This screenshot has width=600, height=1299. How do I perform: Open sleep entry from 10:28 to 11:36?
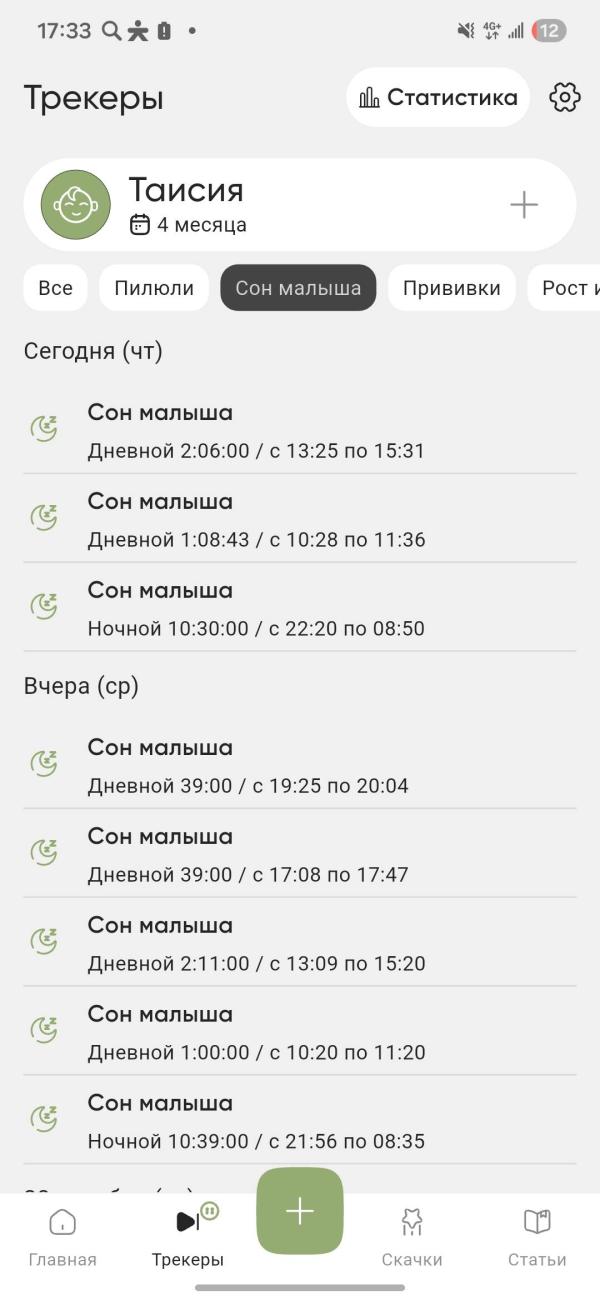300,519
